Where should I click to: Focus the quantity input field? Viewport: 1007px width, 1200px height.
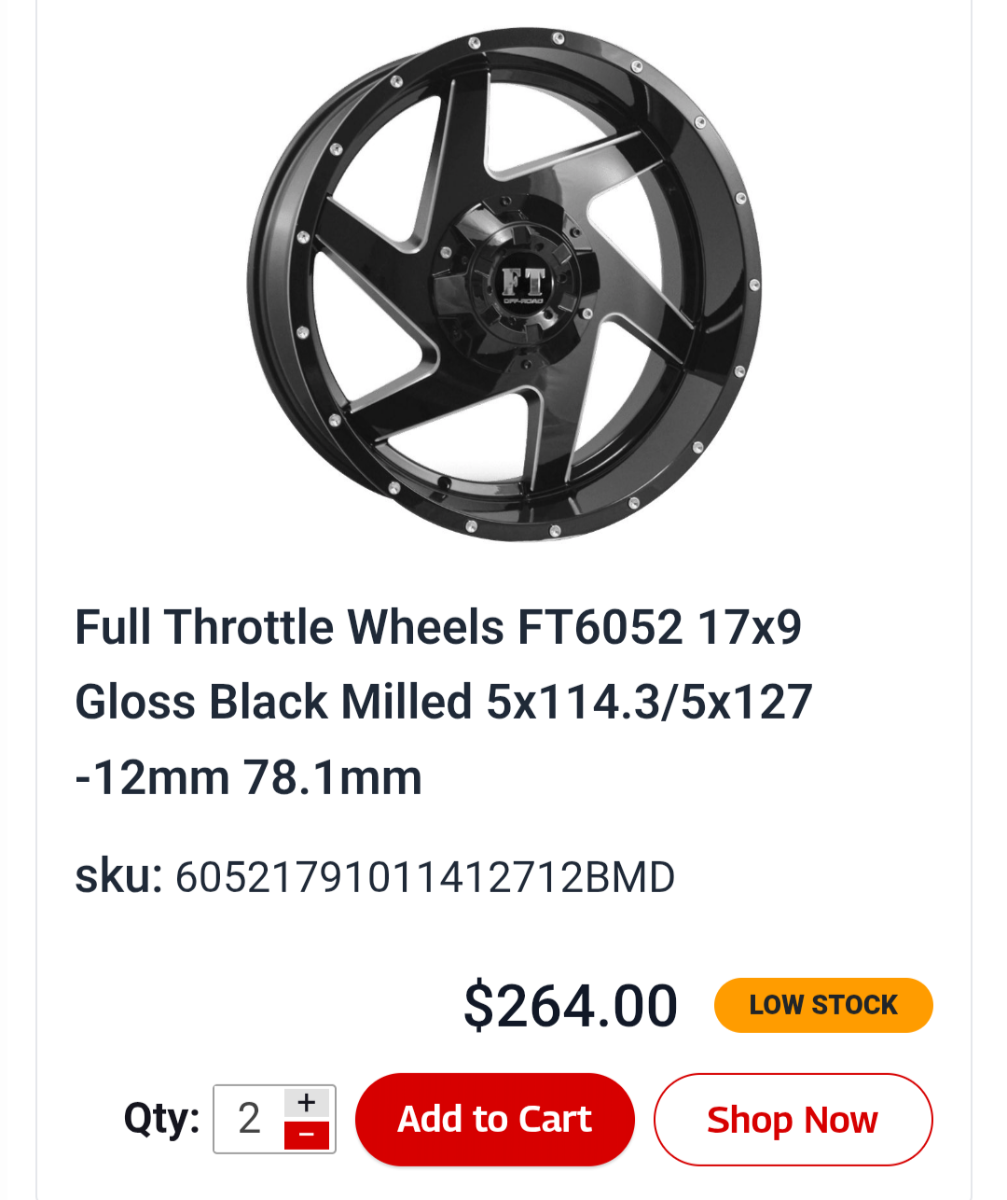[x=250, y=1119]
